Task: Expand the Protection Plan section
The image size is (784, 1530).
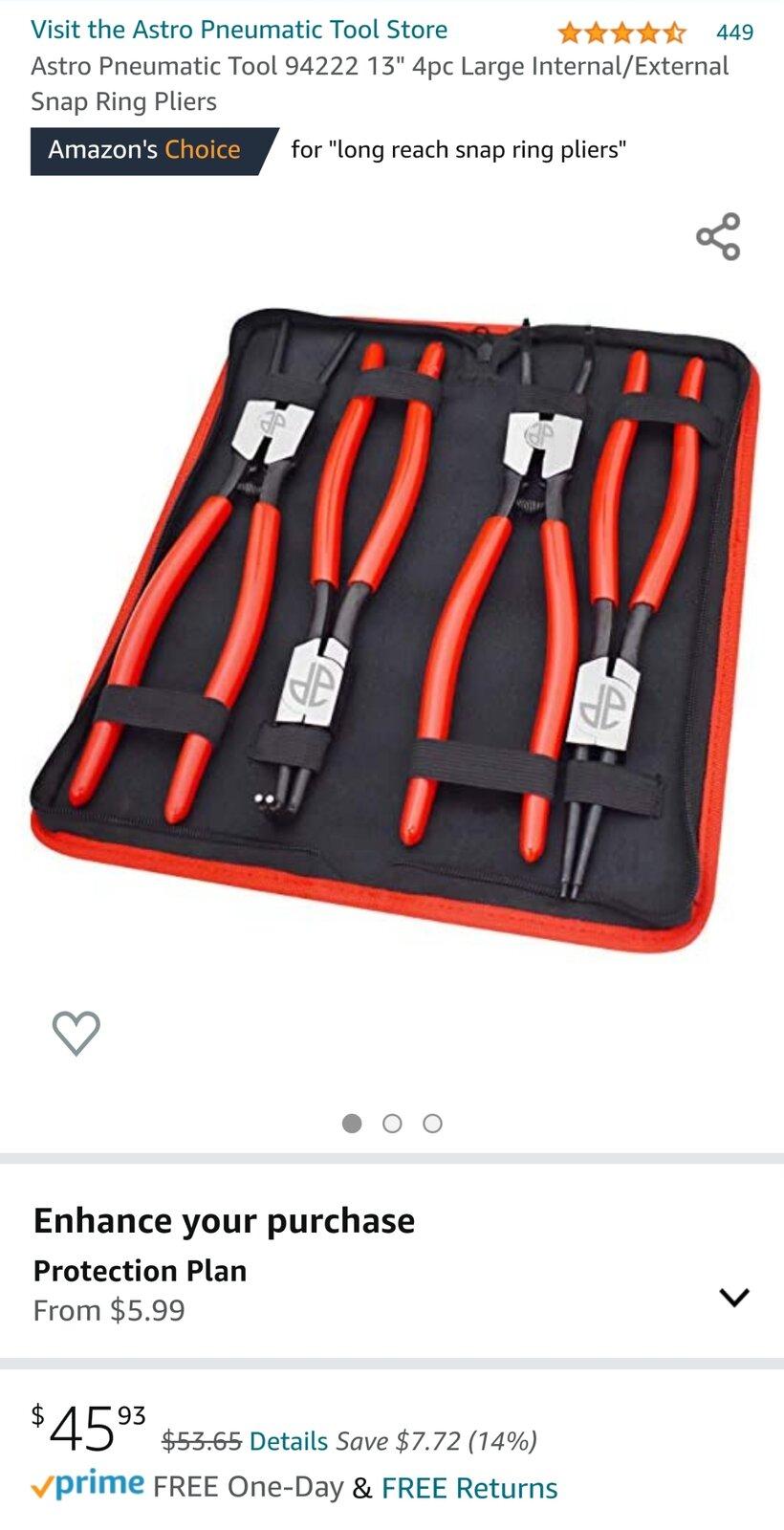Action: click(x=733, y=1297)
